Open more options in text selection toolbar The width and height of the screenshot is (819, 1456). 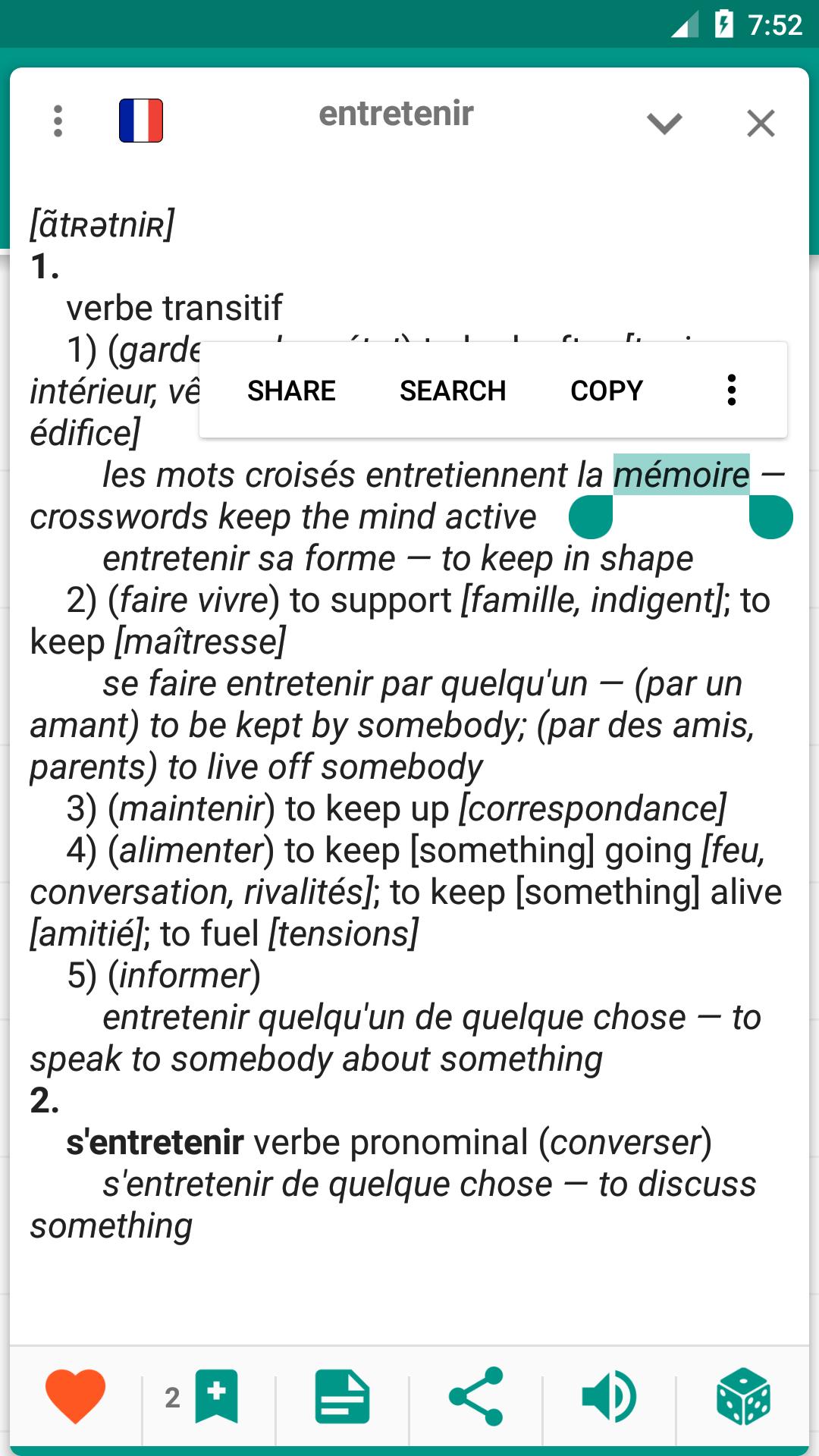(x=731, y=391)
